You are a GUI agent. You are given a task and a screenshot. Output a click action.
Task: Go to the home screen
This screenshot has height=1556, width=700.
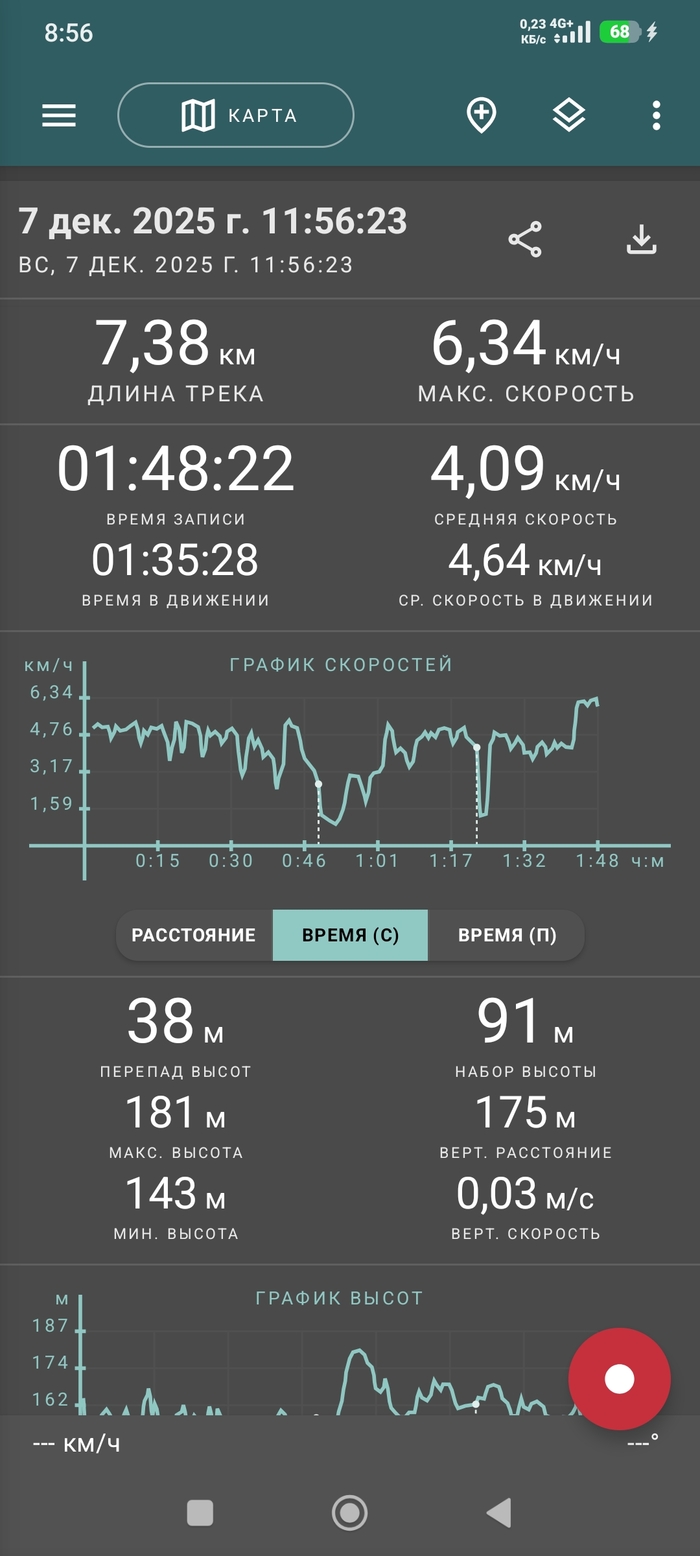coord(350,1513)
